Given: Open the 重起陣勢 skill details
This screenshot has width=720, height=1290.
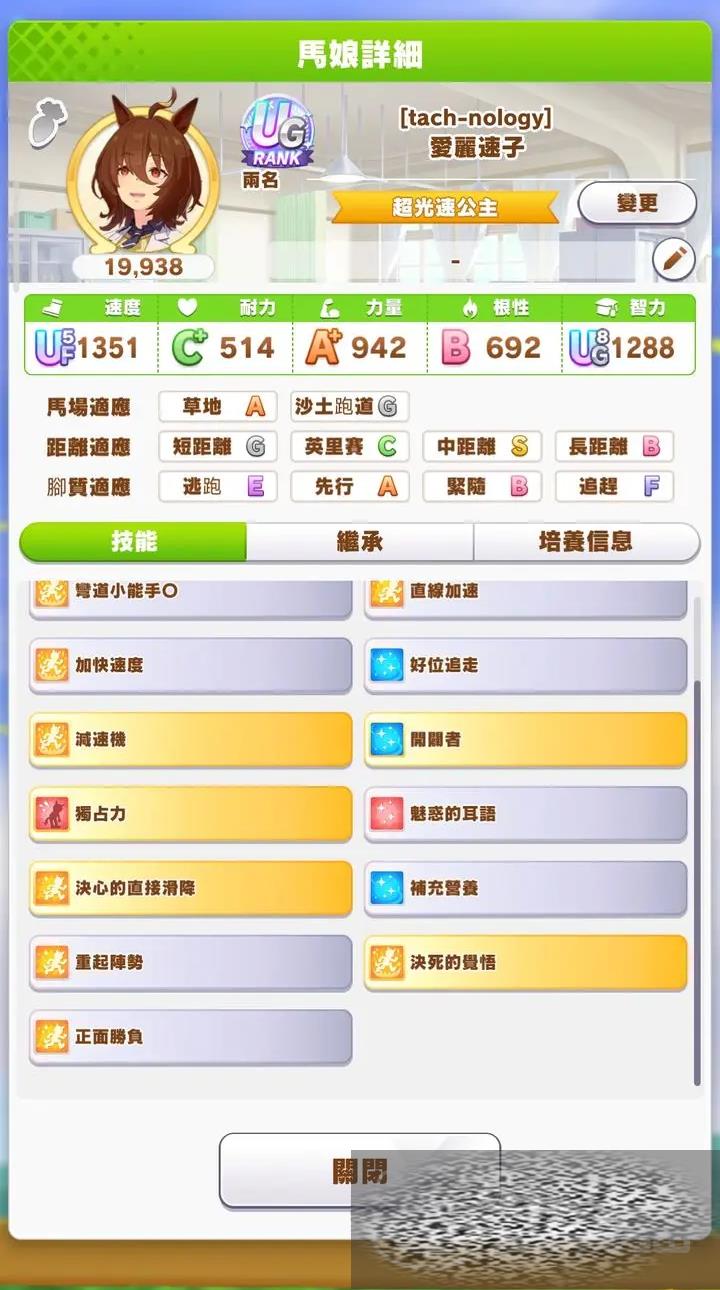Looking at the screenshot, I should (x=190, y=963).
